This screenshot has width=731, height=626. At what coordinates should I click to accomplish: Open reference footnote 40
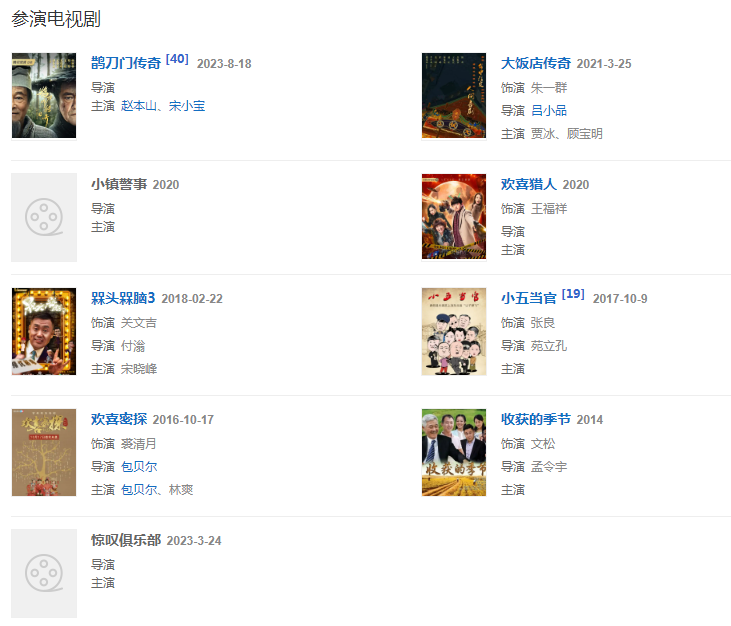177,59
